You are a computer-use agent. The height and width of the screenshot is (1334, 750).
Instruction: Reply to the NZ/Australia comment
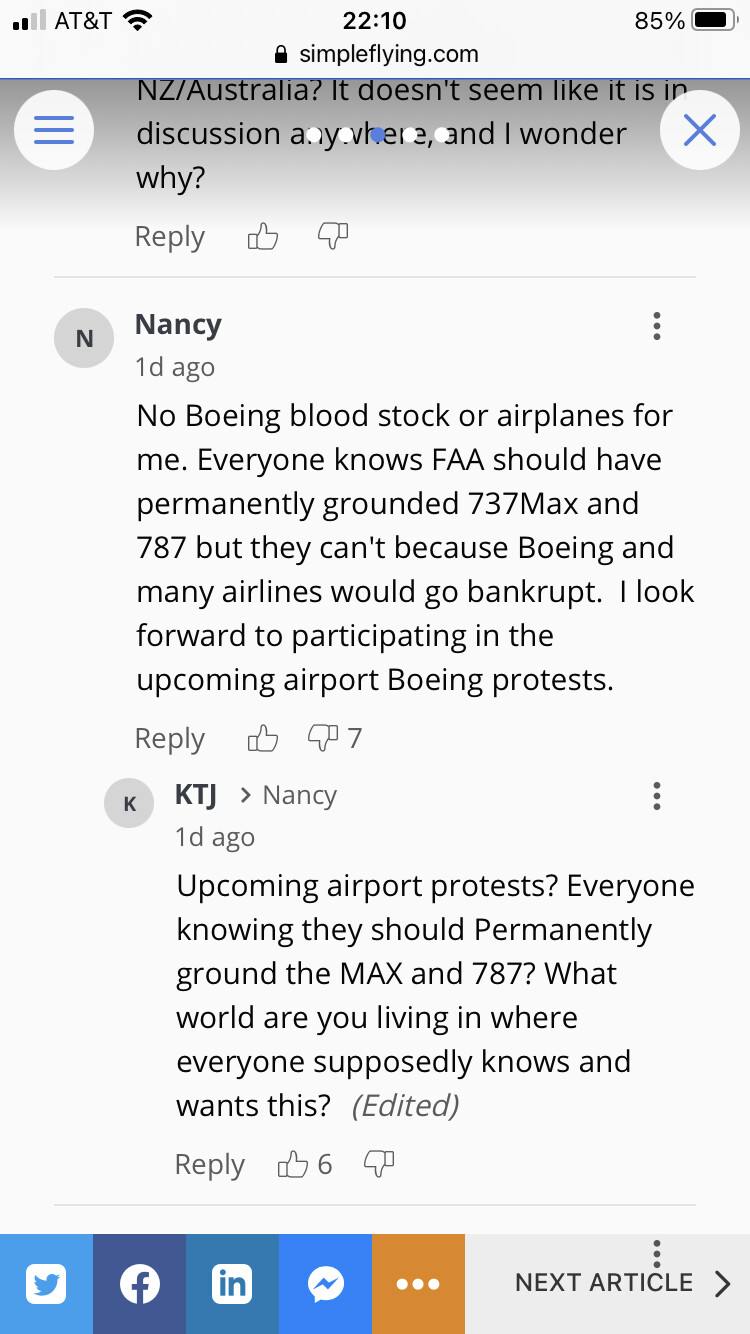click(x=170, y=236)
